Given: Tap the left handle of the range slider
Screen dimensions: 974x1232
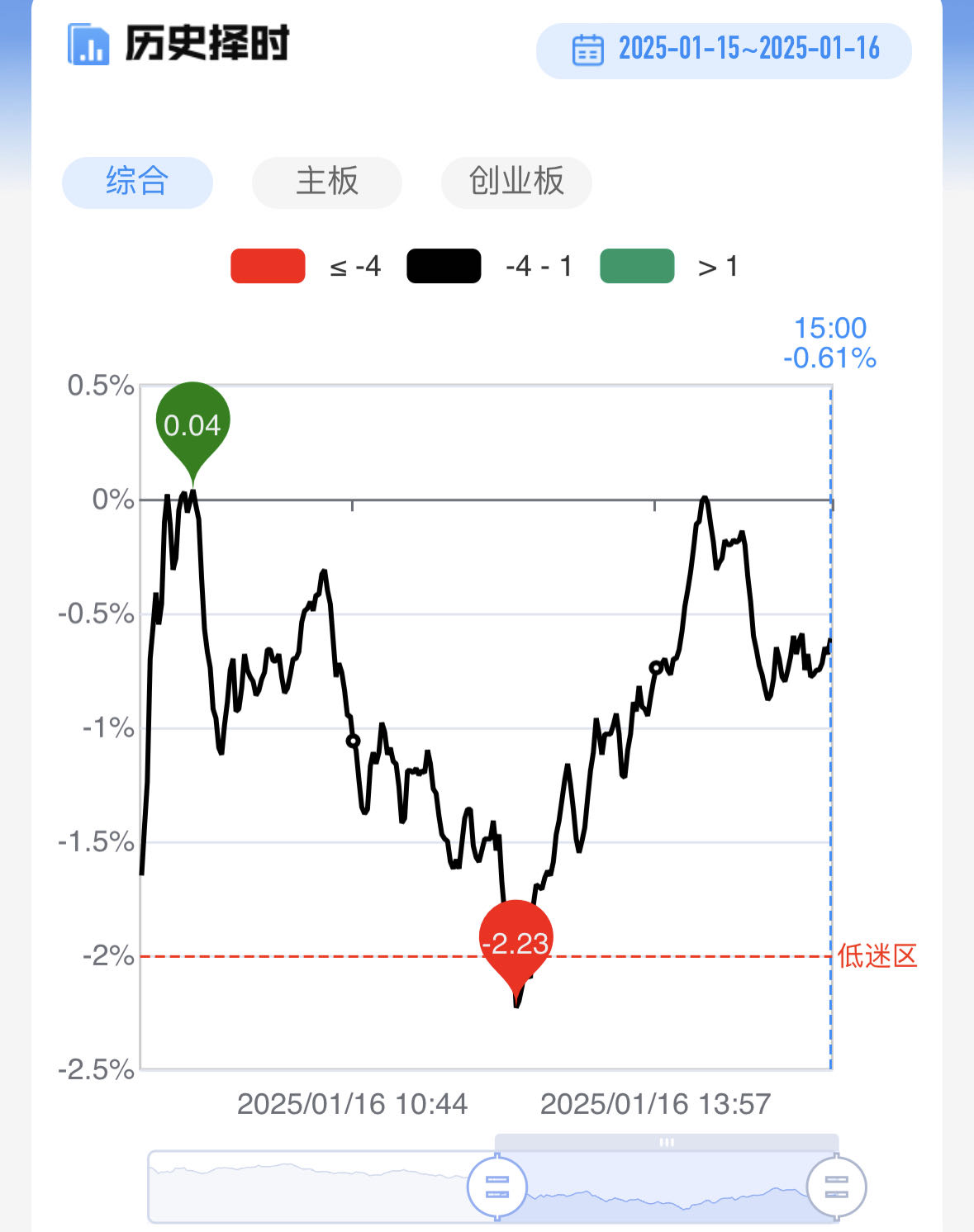Looking at the screenshot, I should [x=497, y=1187].
